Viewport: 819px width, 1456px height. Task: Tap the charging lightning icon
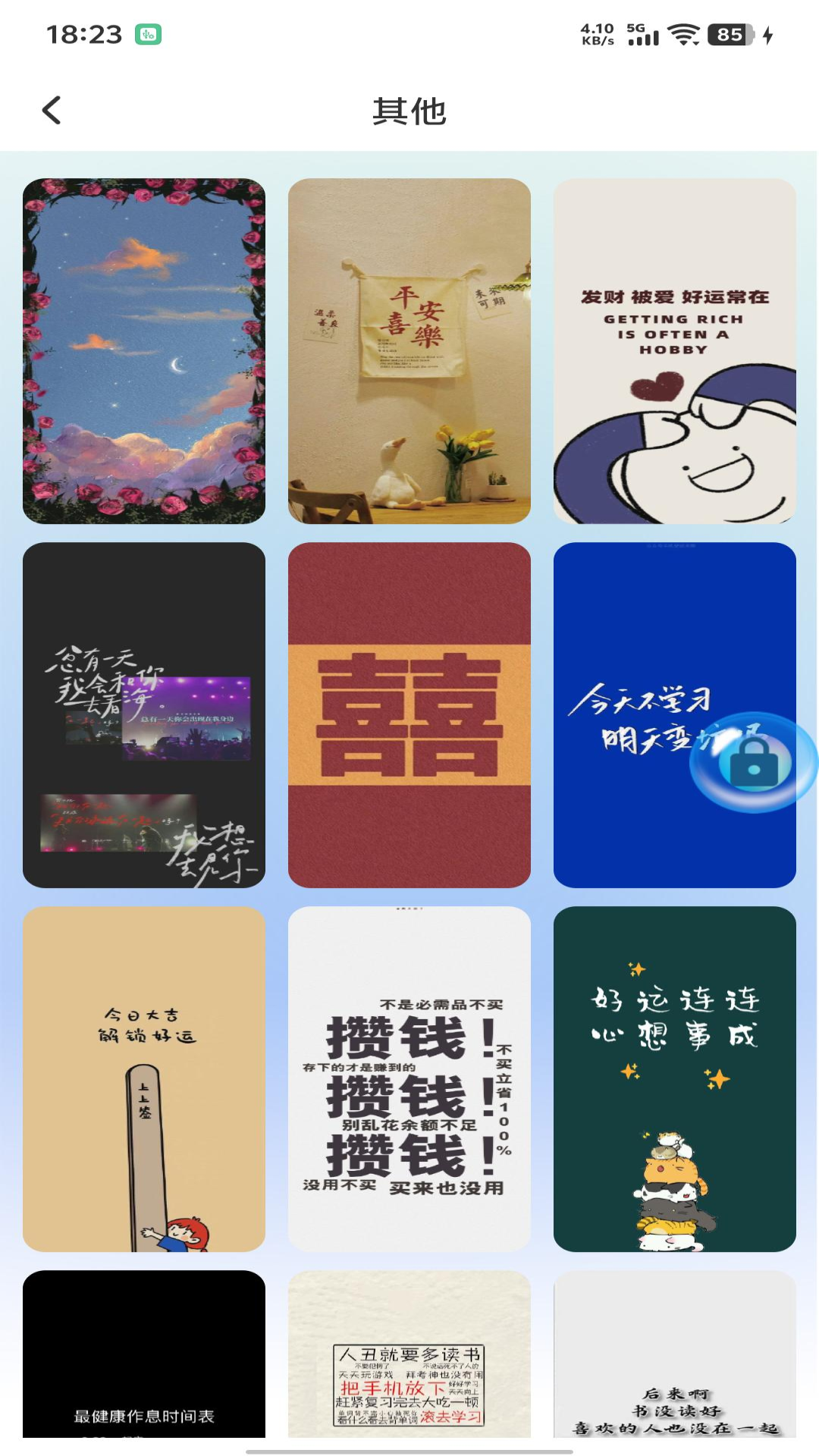[x=768, y=33]
